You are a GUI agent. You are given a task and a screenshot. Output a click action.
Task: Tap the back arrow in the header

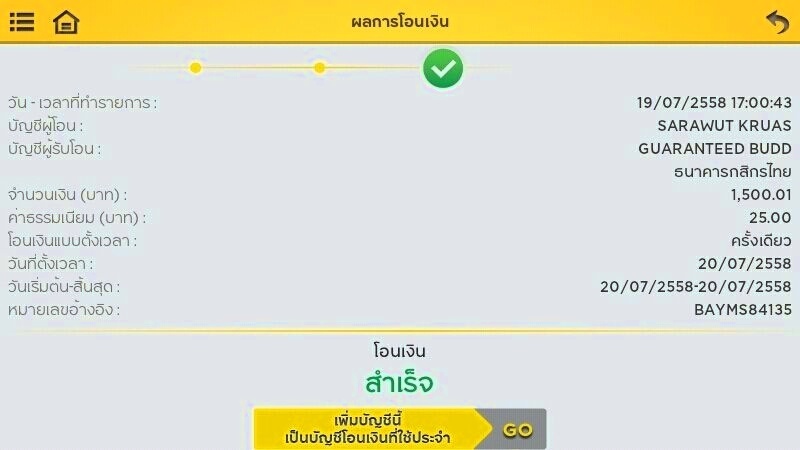(776, 21)
